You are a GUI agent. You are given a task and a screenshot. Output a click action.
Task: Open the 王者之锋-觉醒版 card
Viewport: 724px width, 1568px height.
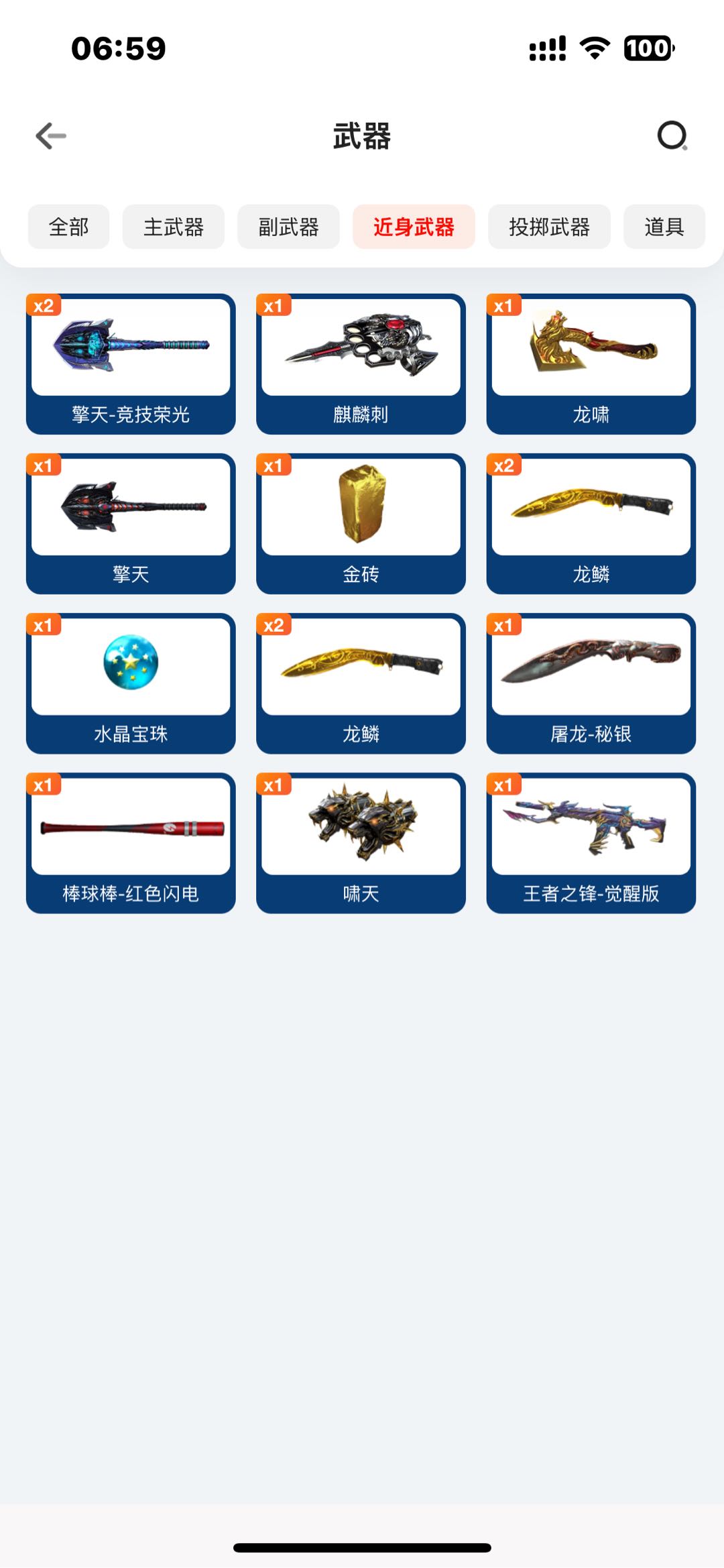pyautogui.click(x=591, y=843)
